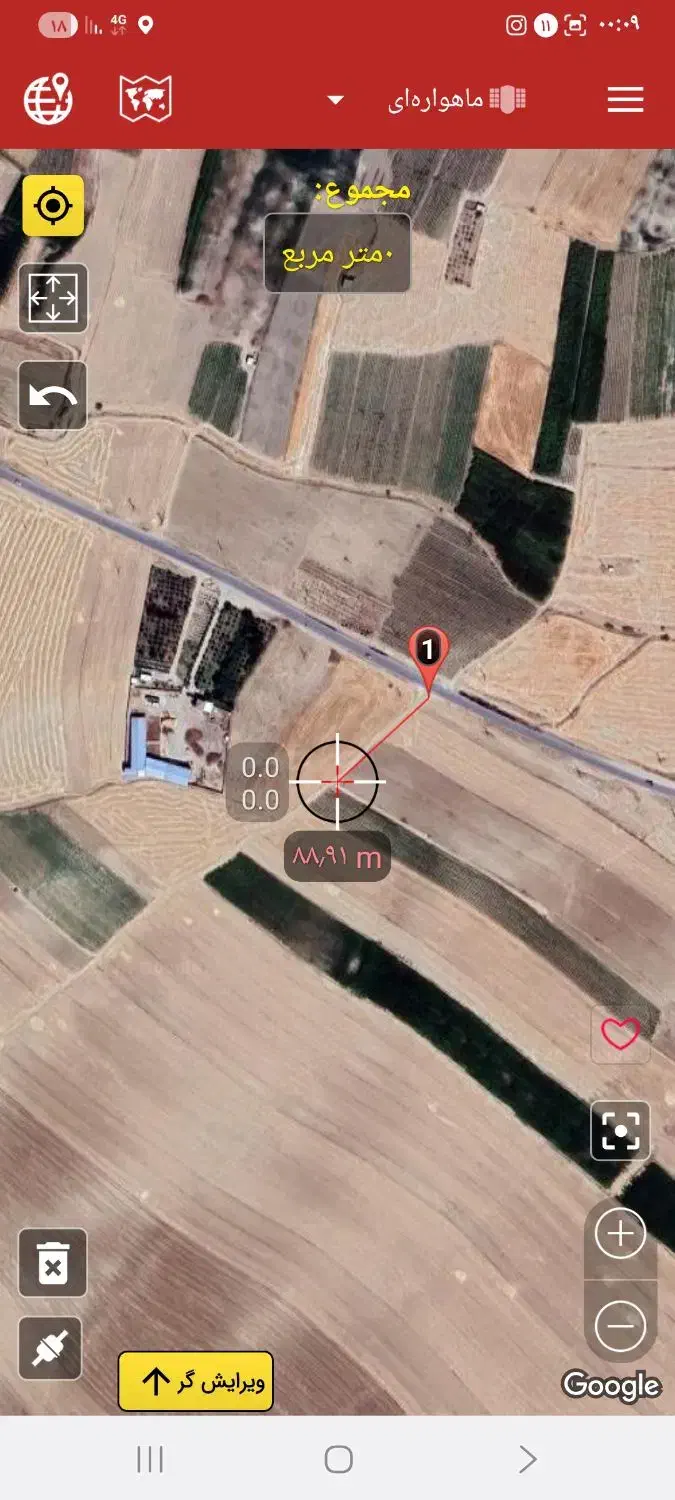Tap the fit-to-extent arrows button

pos(53,298)
